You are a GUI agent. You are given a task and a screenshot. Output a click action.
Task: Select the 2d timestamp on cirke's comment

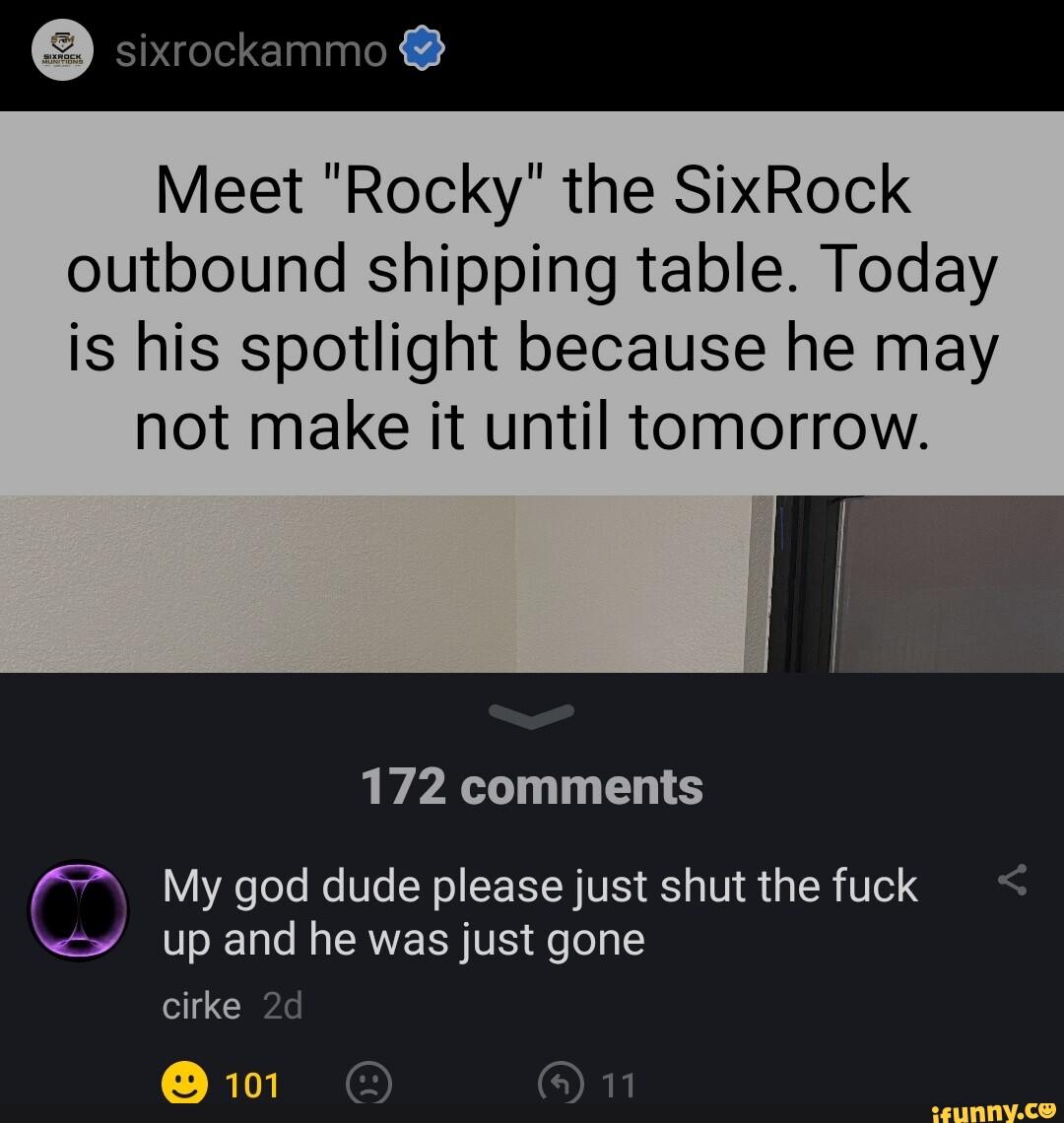279,1006
